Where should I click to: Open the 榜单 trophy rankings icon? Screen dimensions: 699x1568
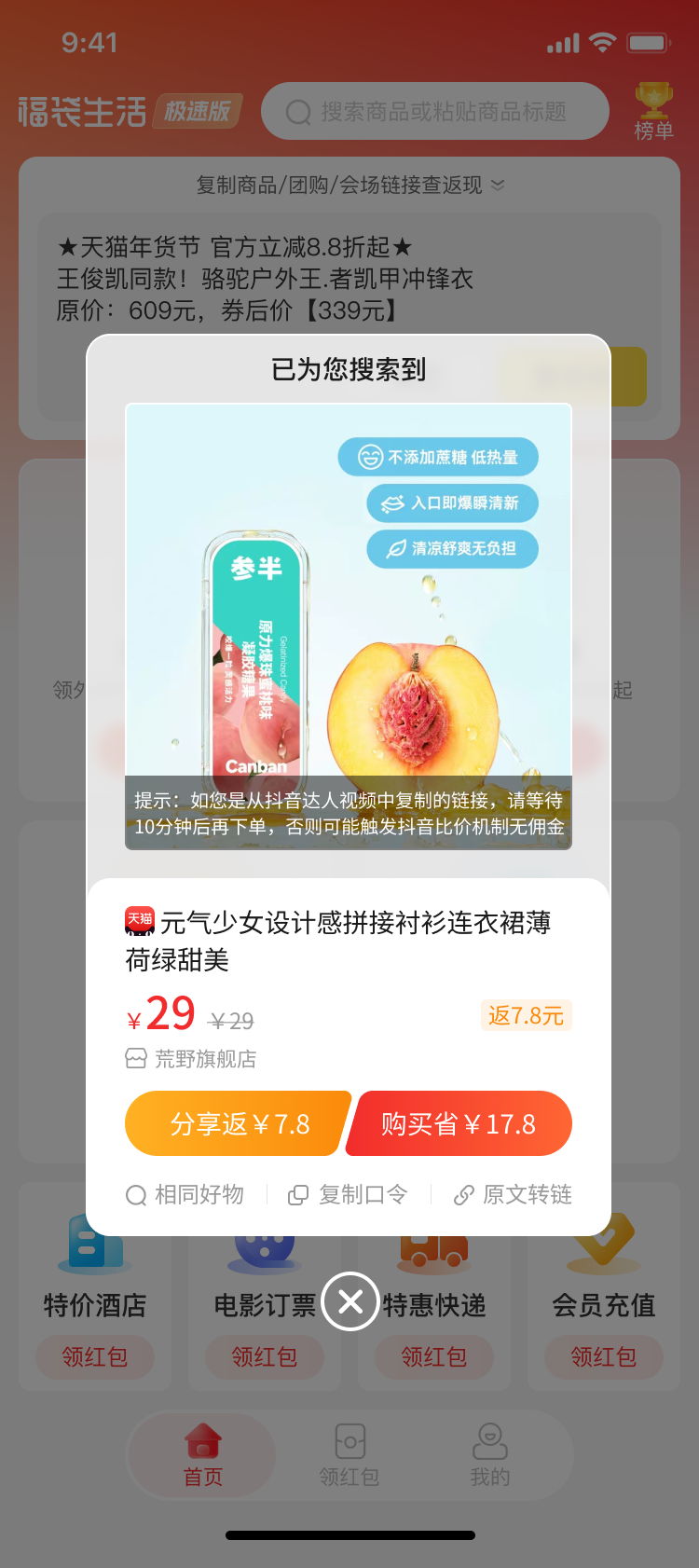tap(652, 110)
